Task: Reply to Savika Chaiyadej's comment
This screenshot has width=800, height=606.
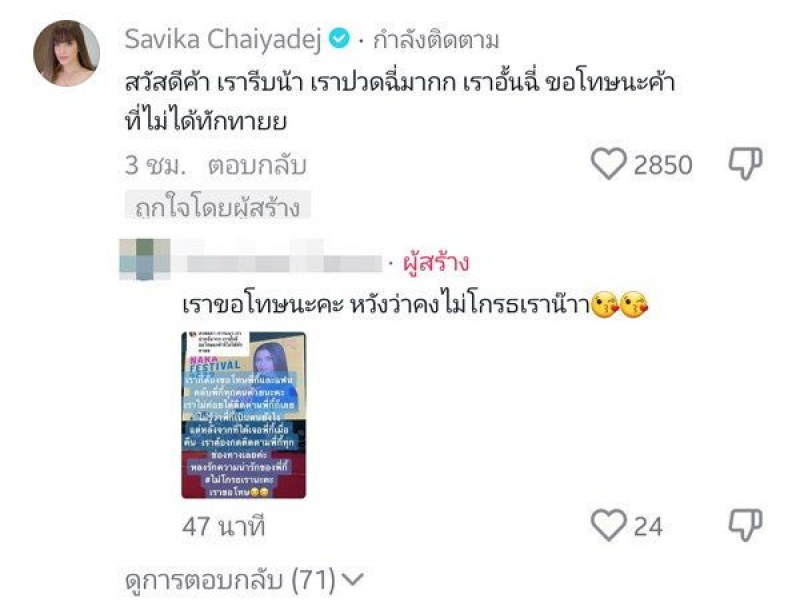Action: point(257,165)
